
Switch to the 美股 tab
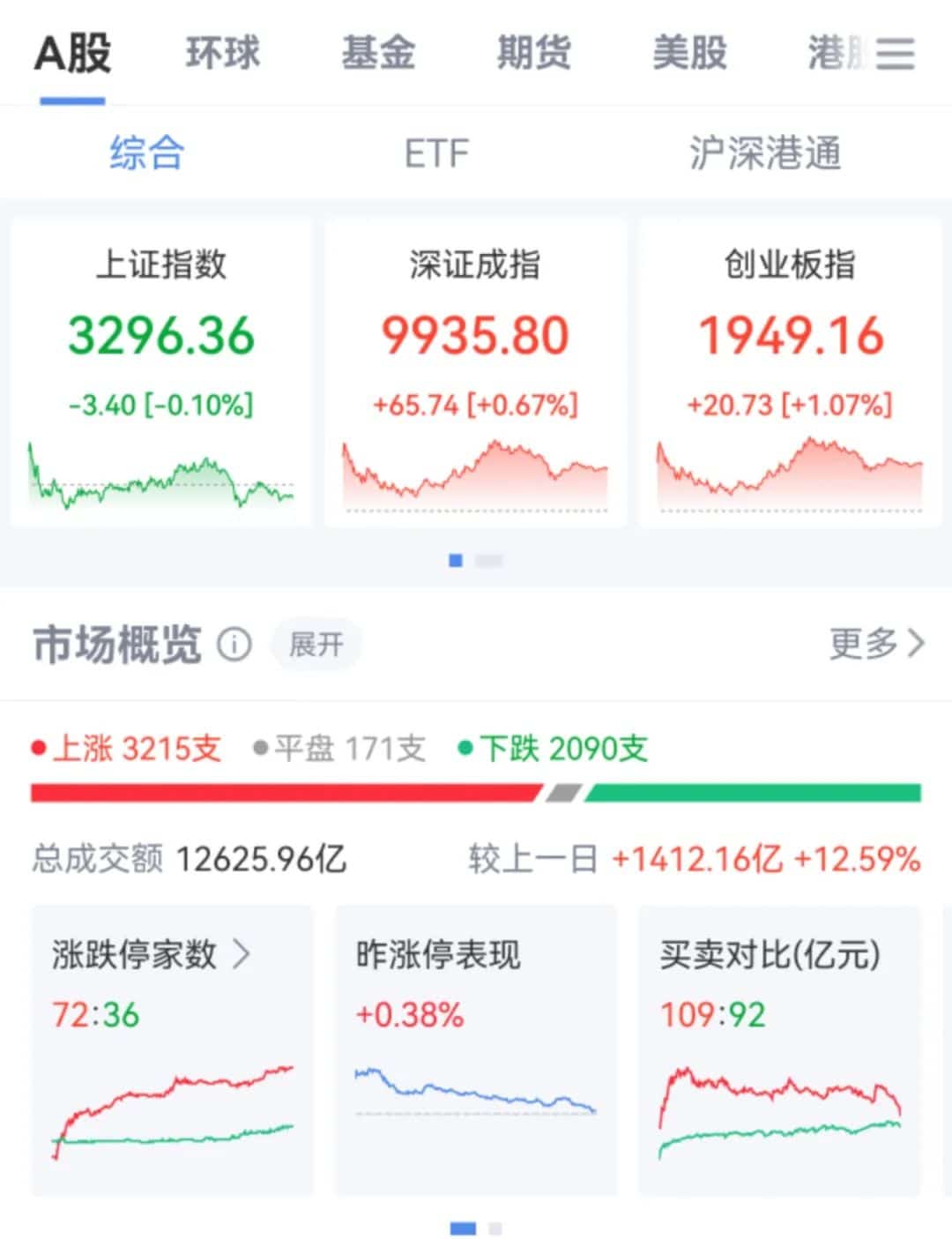point(690,53)
